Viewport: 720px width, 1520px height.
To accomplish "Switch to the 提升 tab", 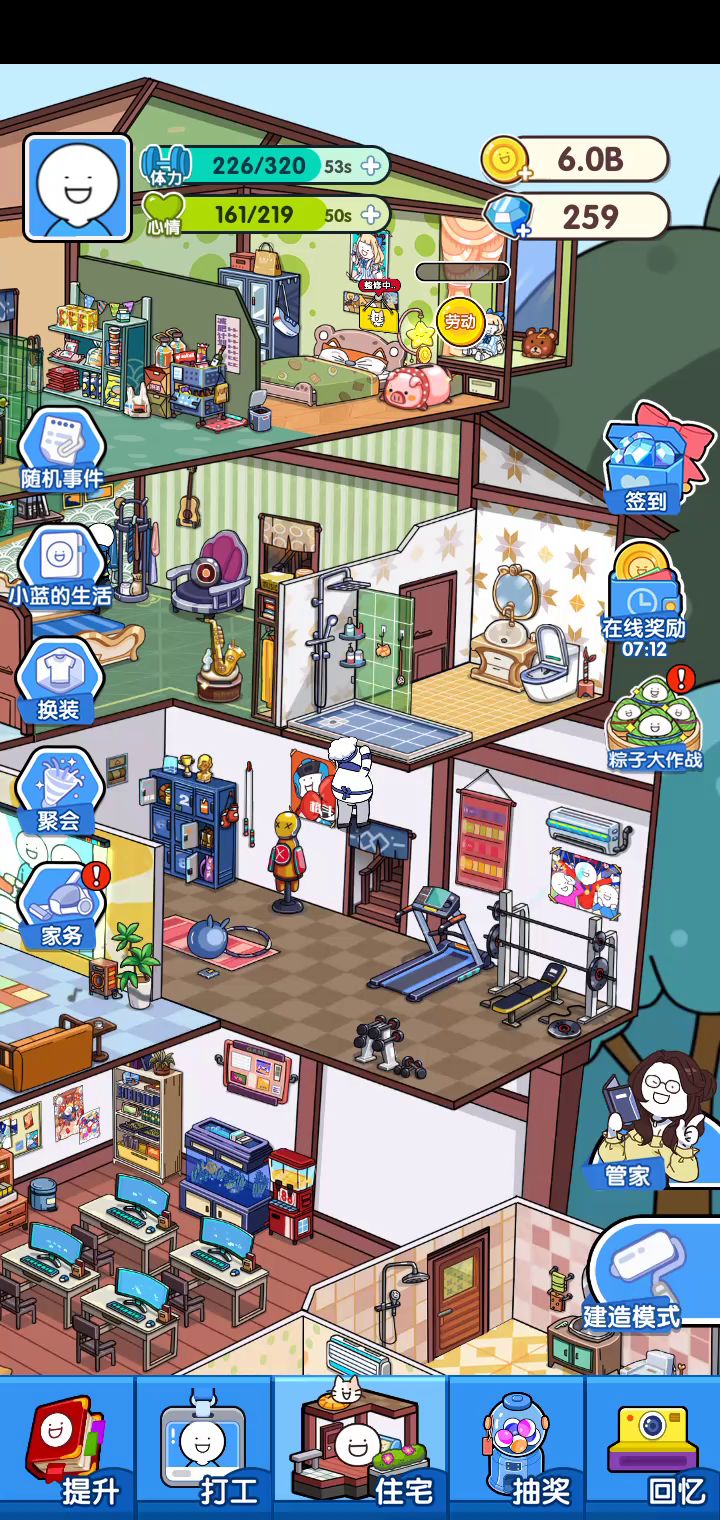I will pyautogui.click(x=68, y=1450).
